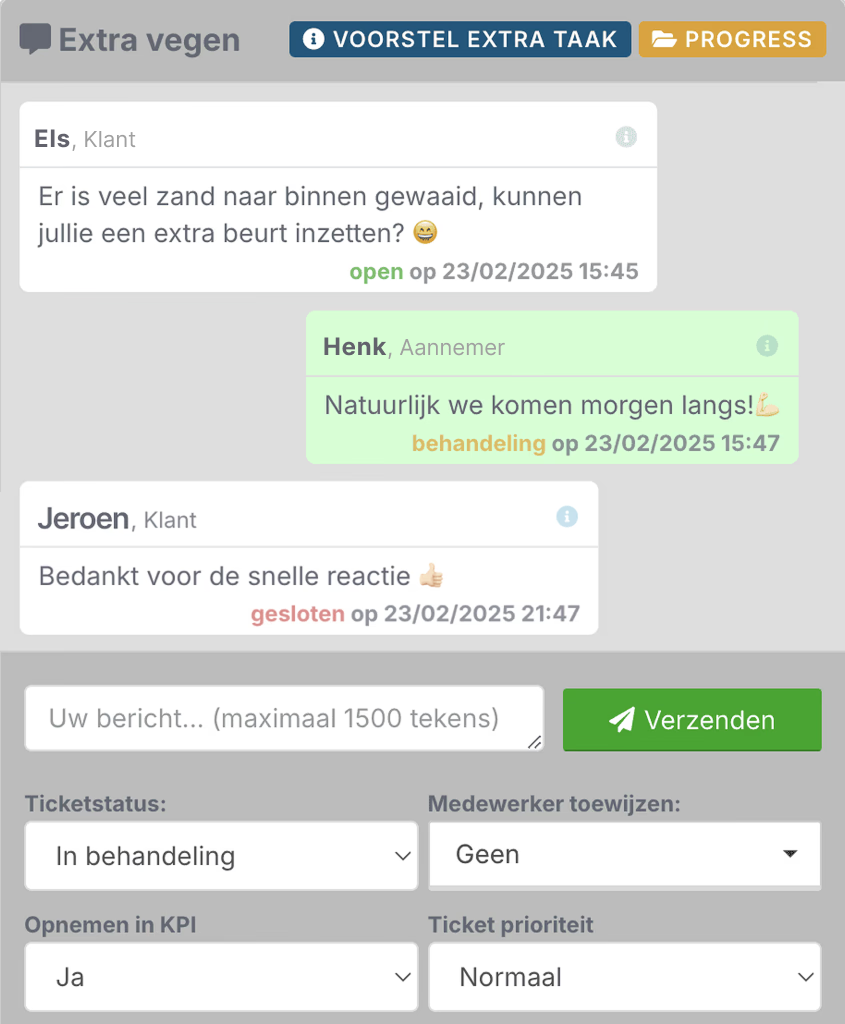Open the Progress folder button

point(732,39)
